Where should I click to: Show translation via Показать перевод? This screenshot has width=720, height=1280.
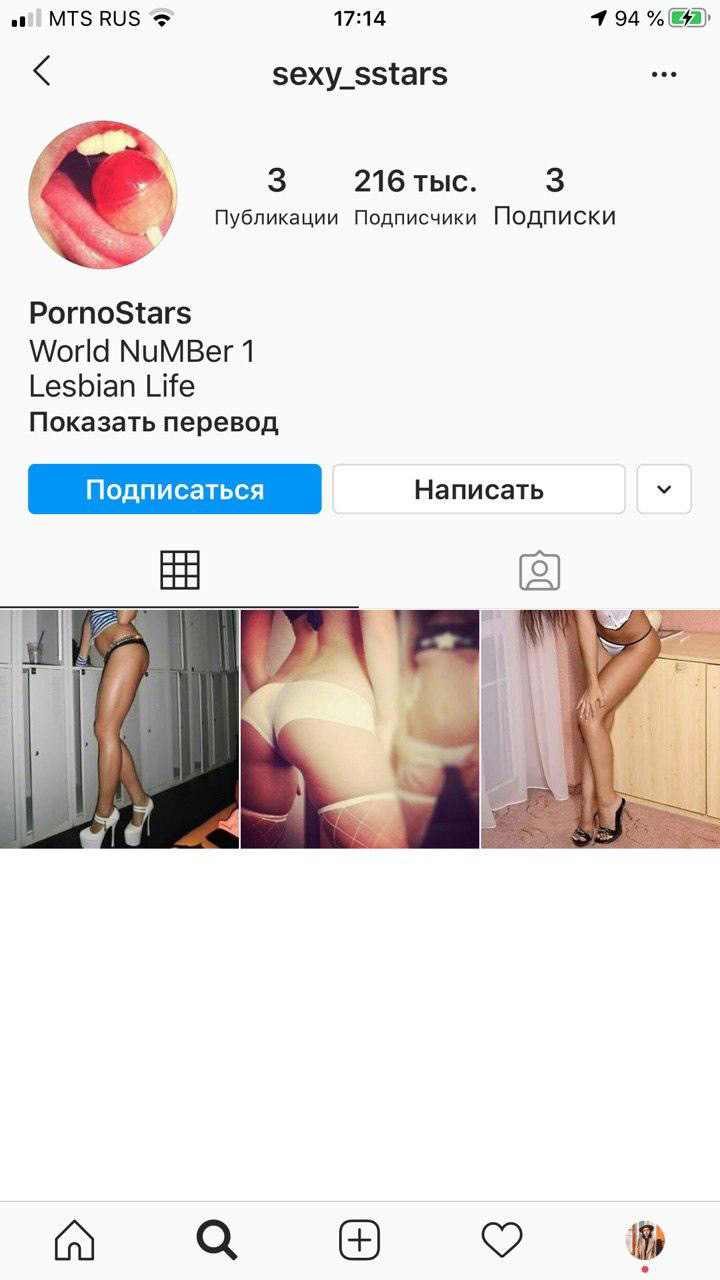(x=153, y=422)
